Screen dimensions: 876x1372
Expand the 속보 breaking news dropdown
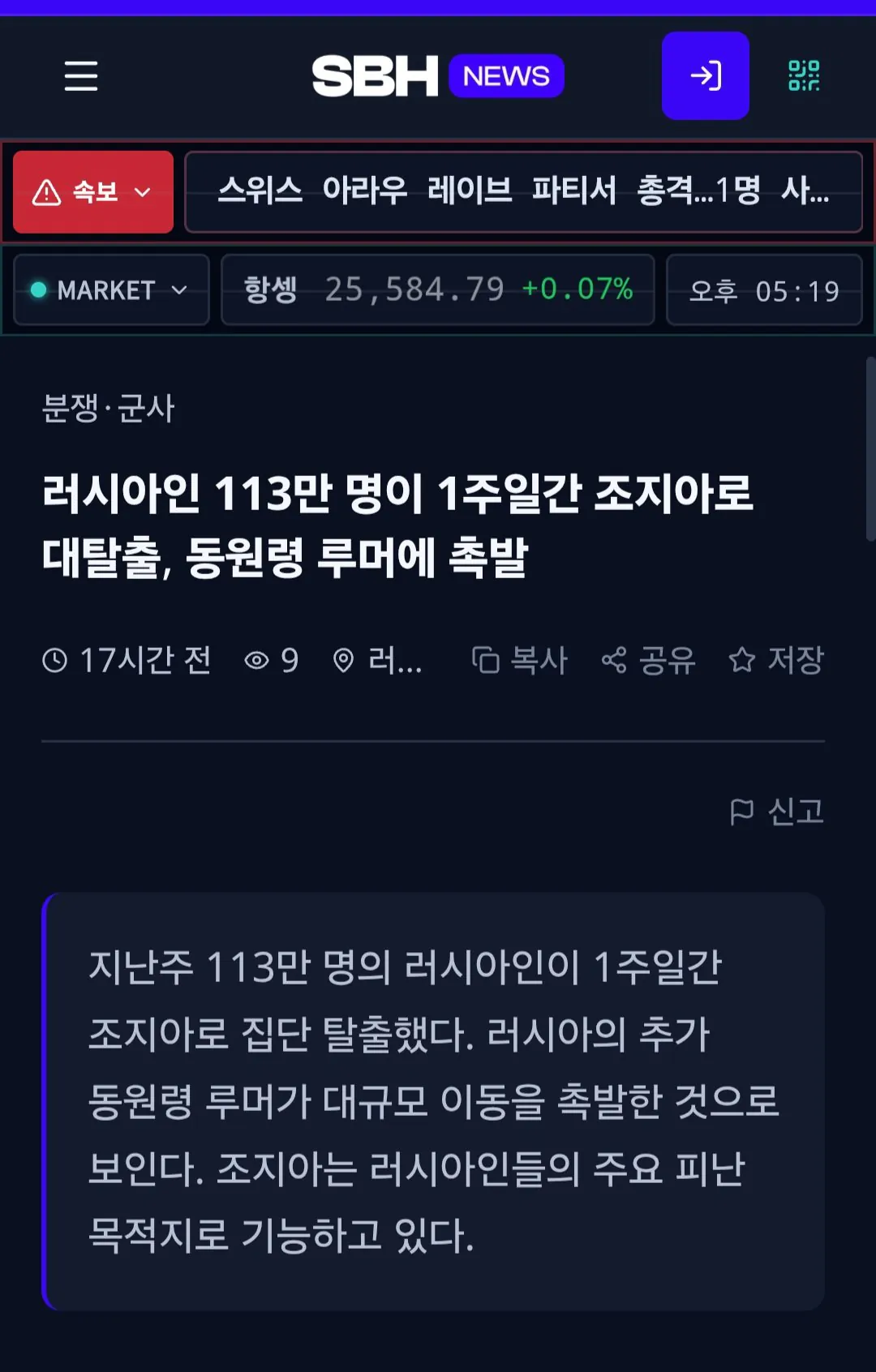[93, 192]
